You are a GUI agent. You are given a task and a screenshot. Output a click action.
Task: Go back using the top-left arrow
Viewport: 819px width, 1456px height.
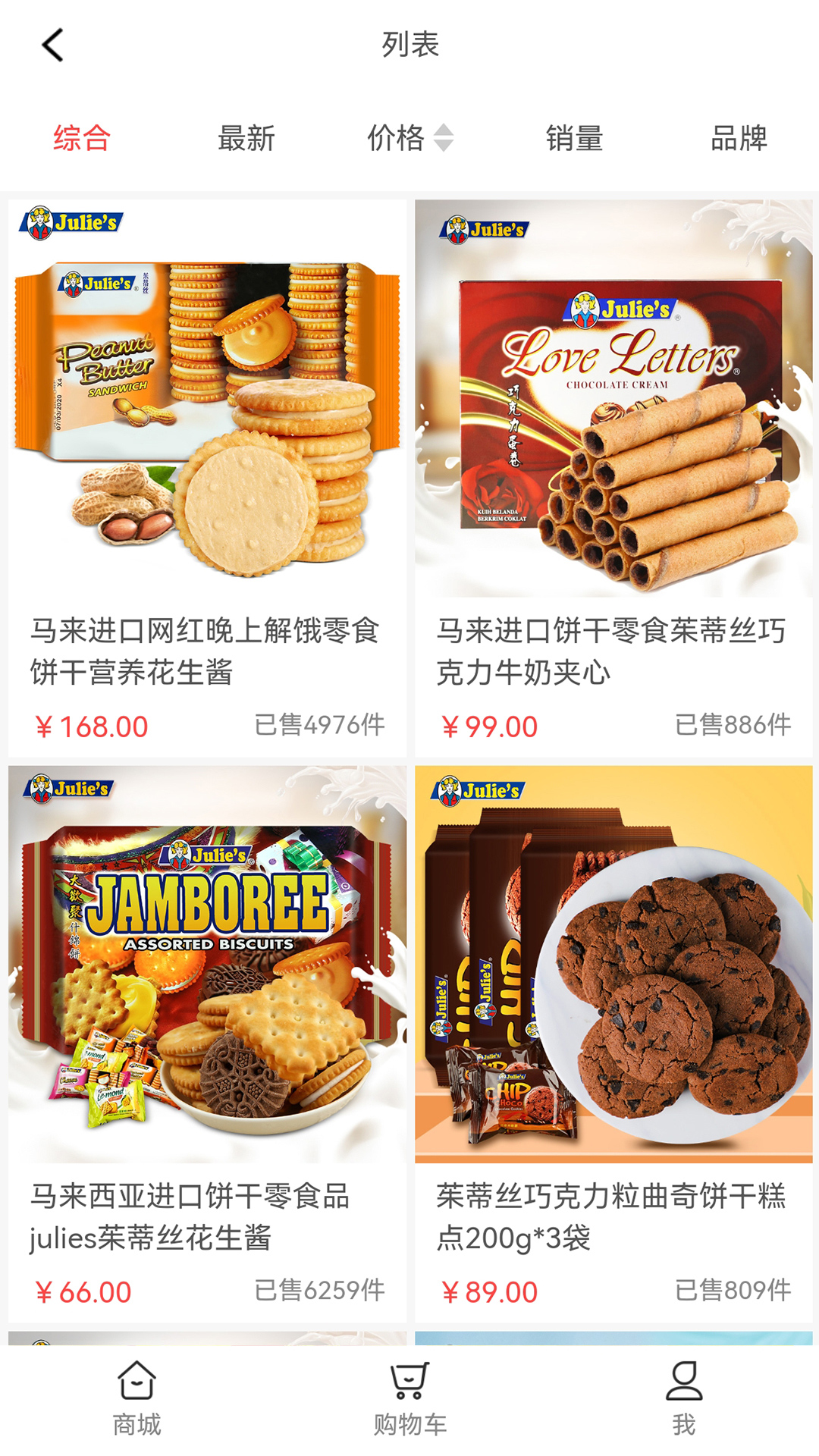click(52, 45)
